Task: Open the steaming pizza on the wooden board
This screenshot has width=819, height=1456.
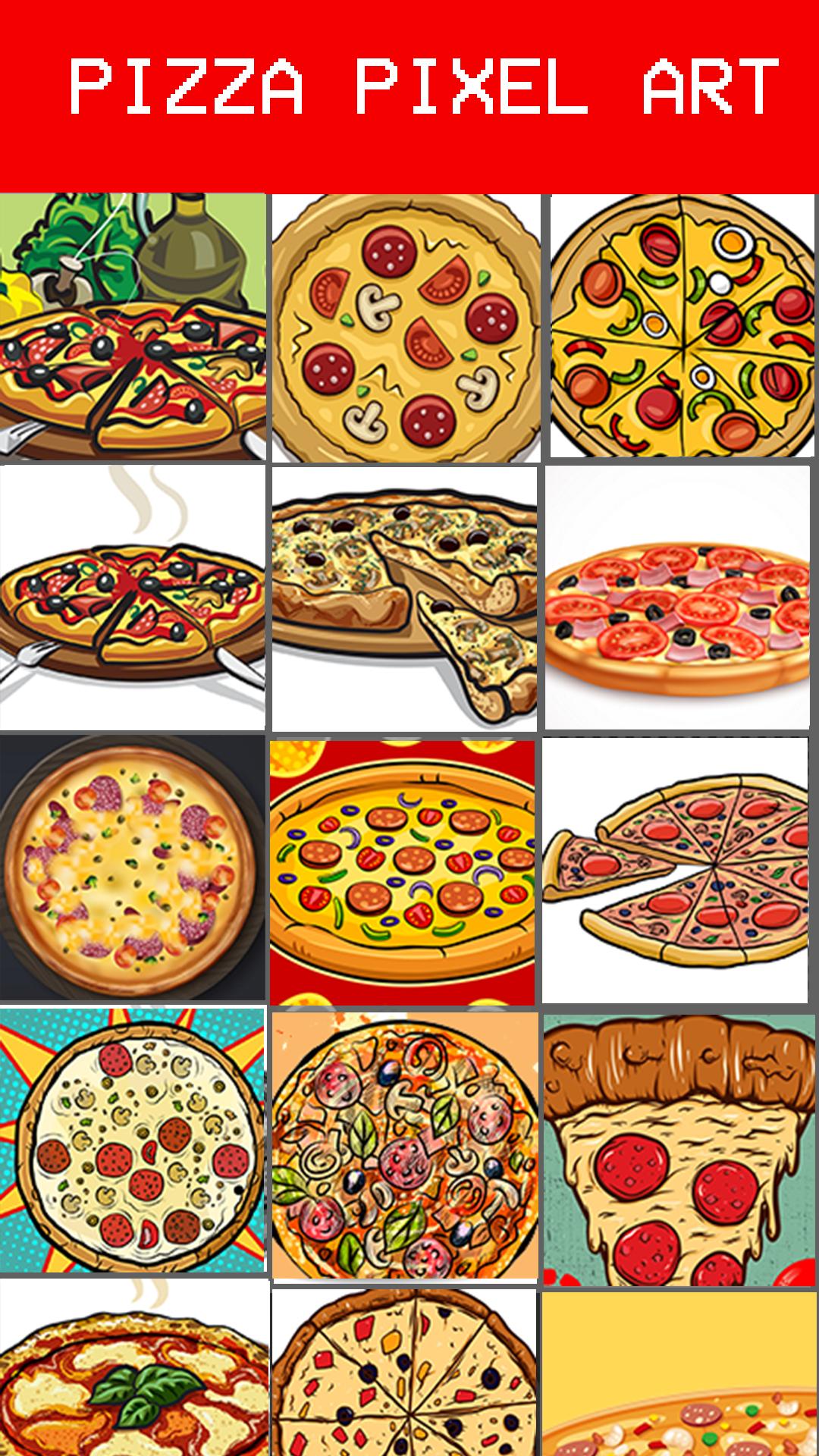Action: click(x=133, y=598)
